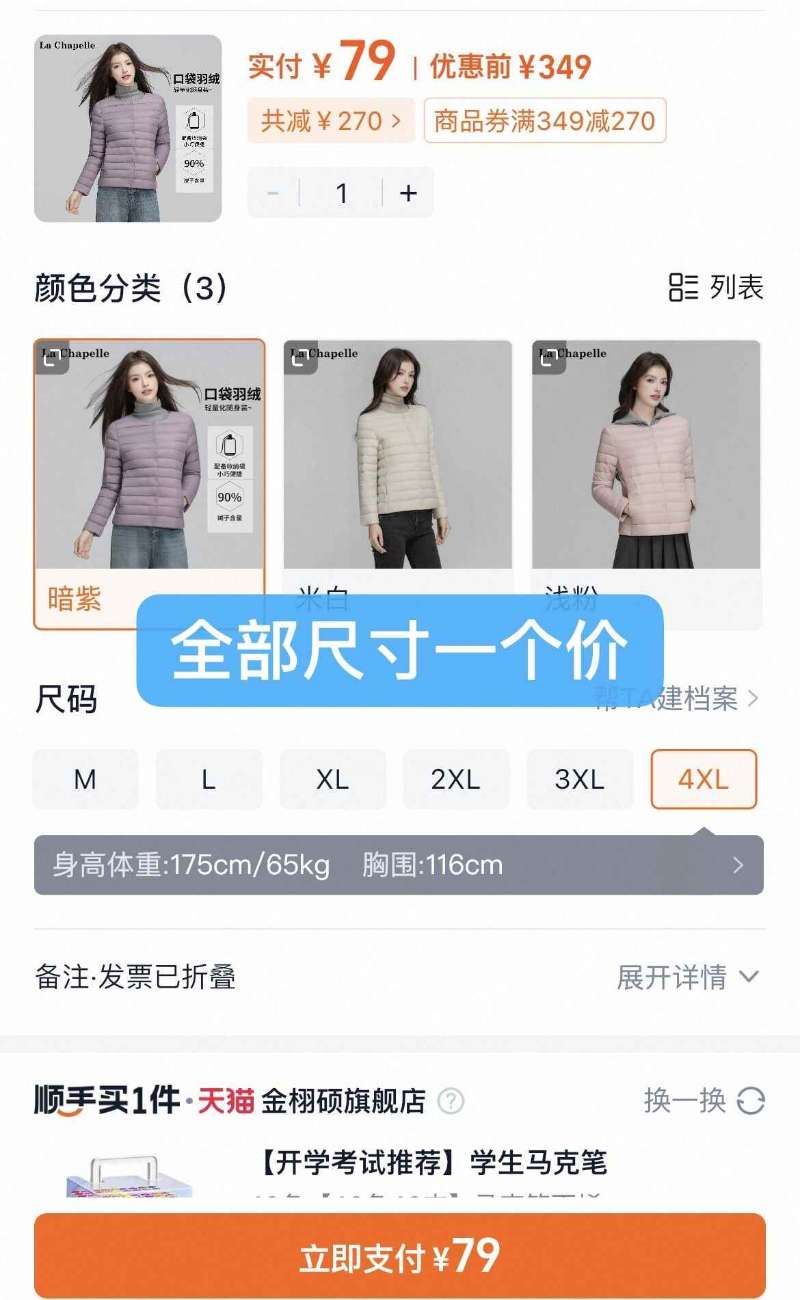Switch selection to the 3XL size
The height and width of the screenshot is (1300, 800).
[581, 779]
